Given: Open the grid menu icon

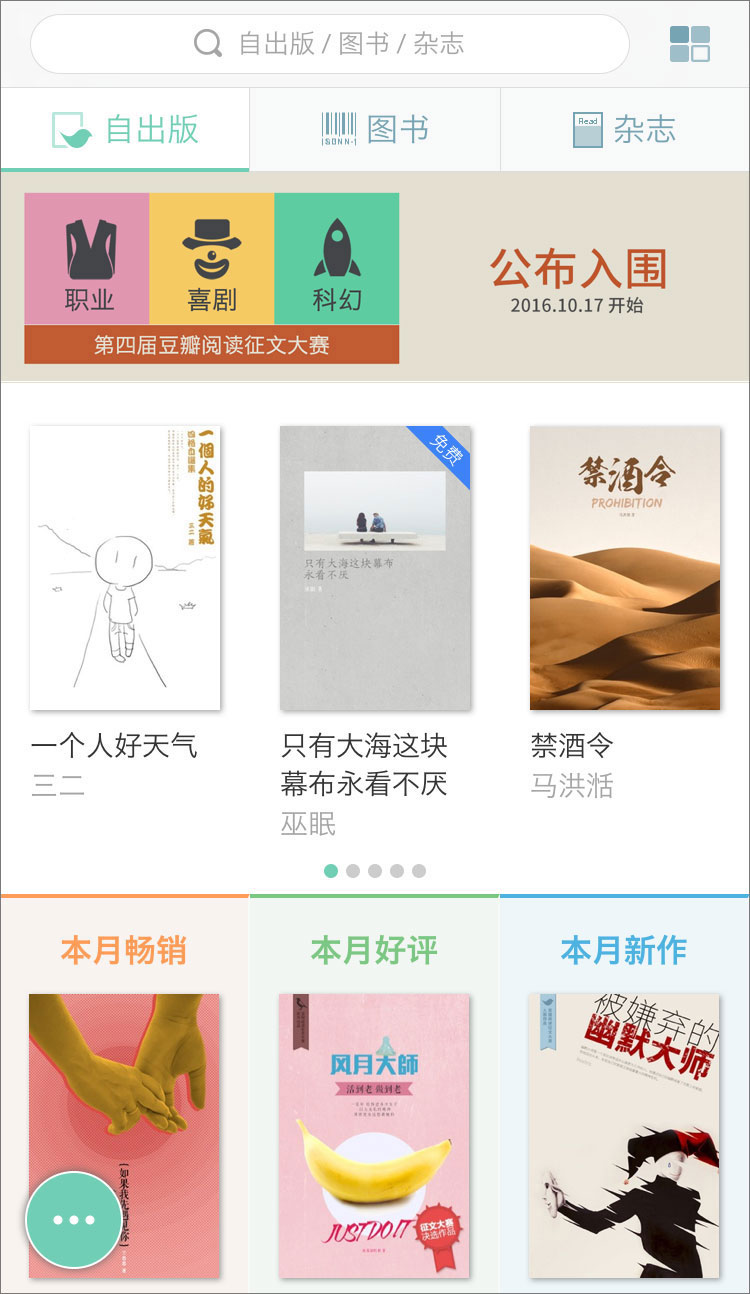Looking at the screenshot, I should coord(689,44).
